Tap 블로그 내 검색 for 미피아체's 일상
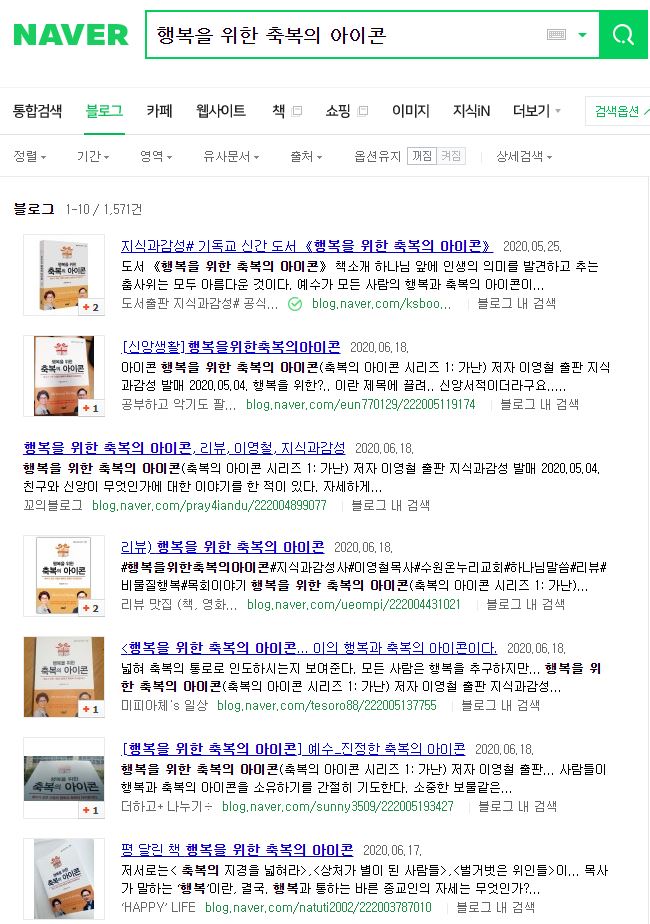 click(x=500, y=705)
